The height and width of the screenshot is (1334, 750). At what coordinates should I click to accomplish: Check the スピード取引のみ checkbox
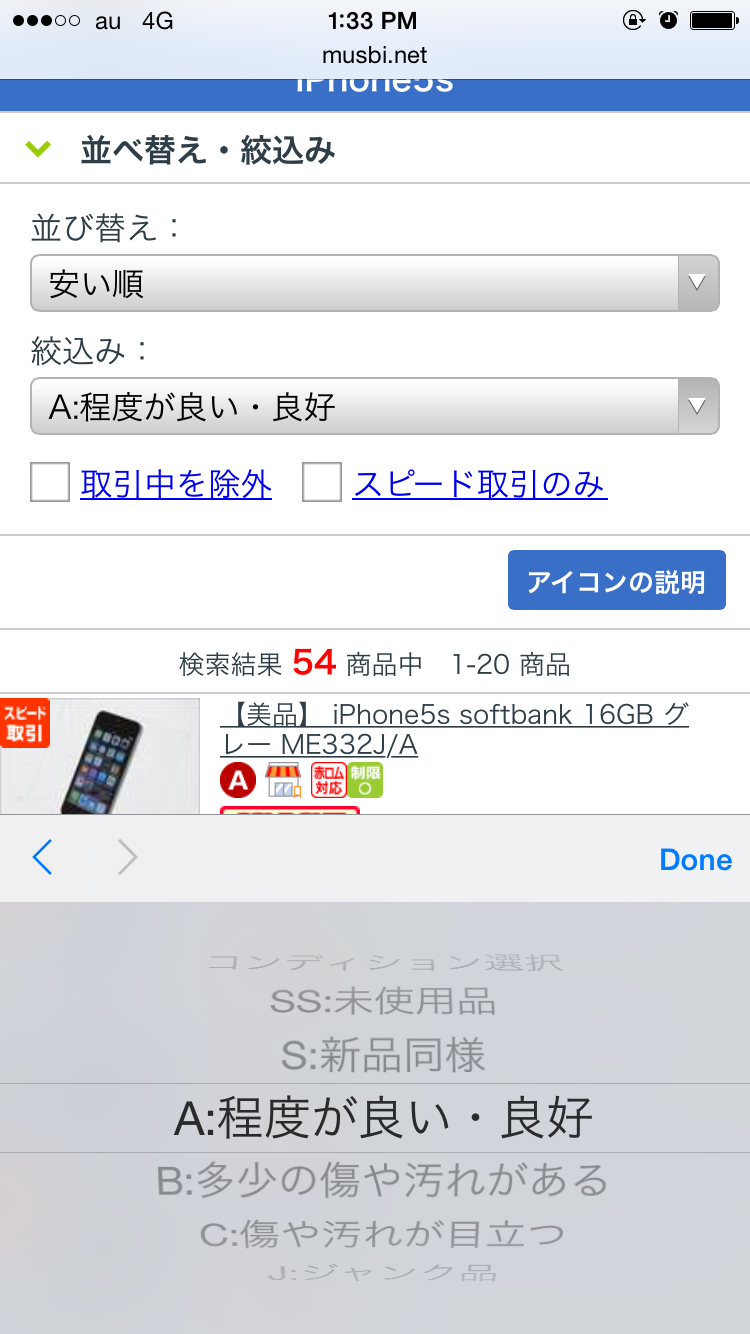click(322, 483)
